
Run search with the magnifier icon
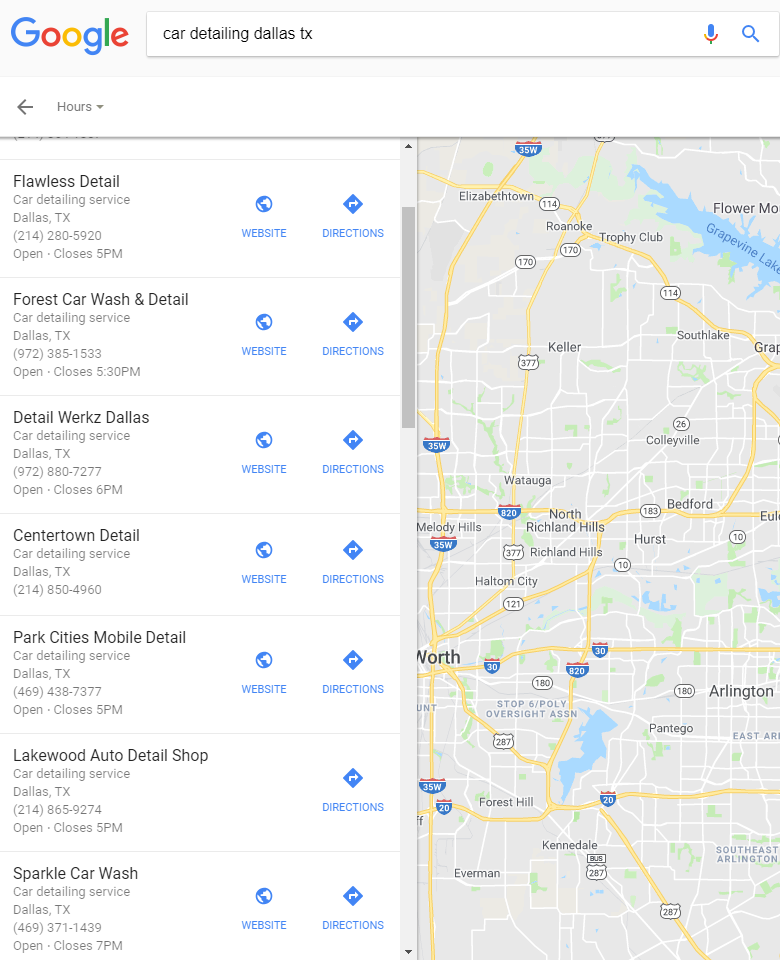[751, 34]
